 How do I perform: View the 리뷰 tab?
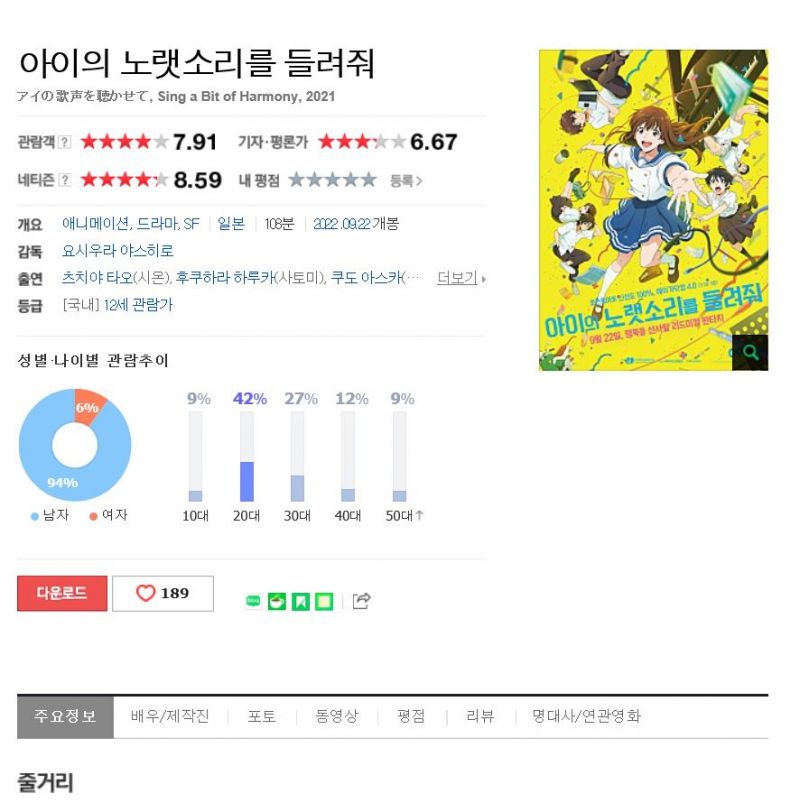tap(480, 716)
